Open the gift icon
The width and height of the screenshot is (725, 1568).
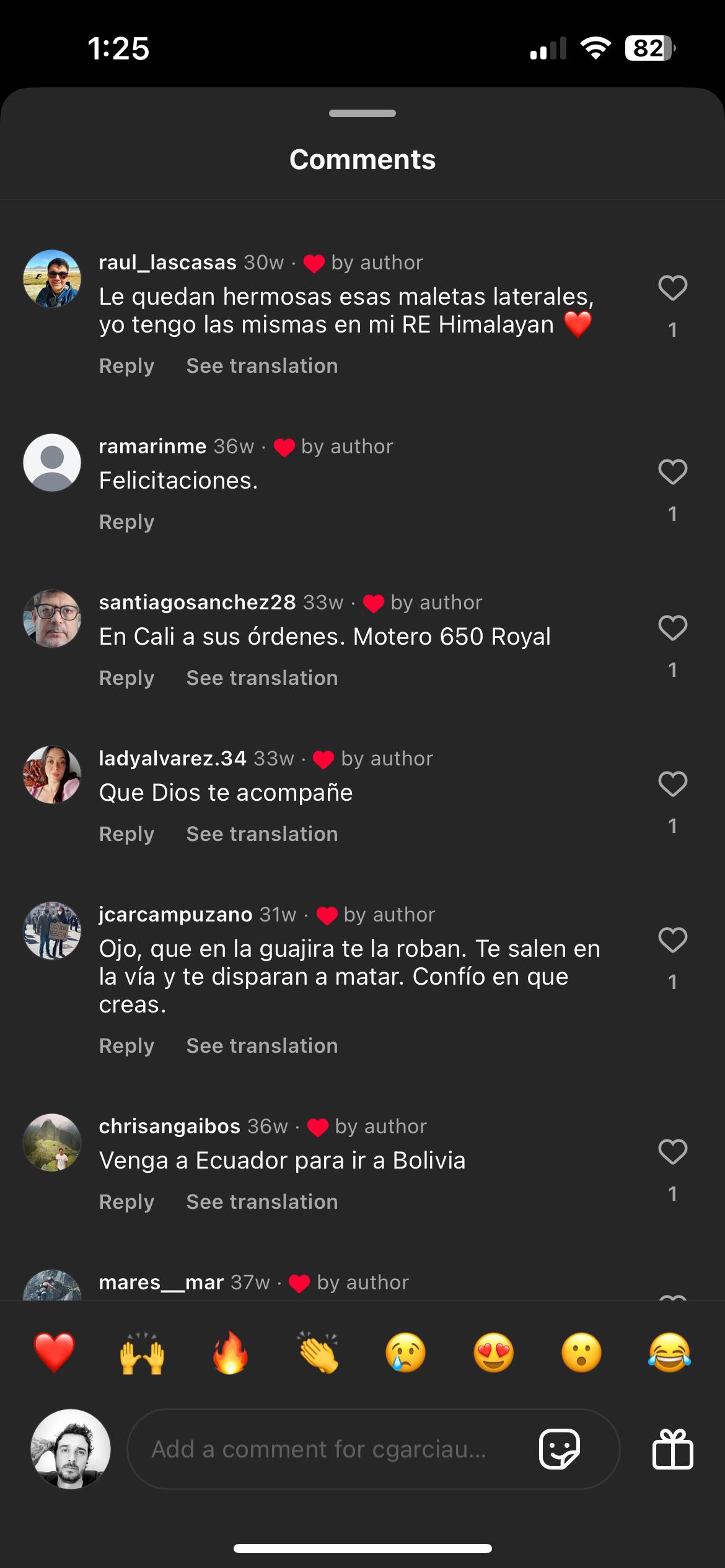pos(672,1450)
